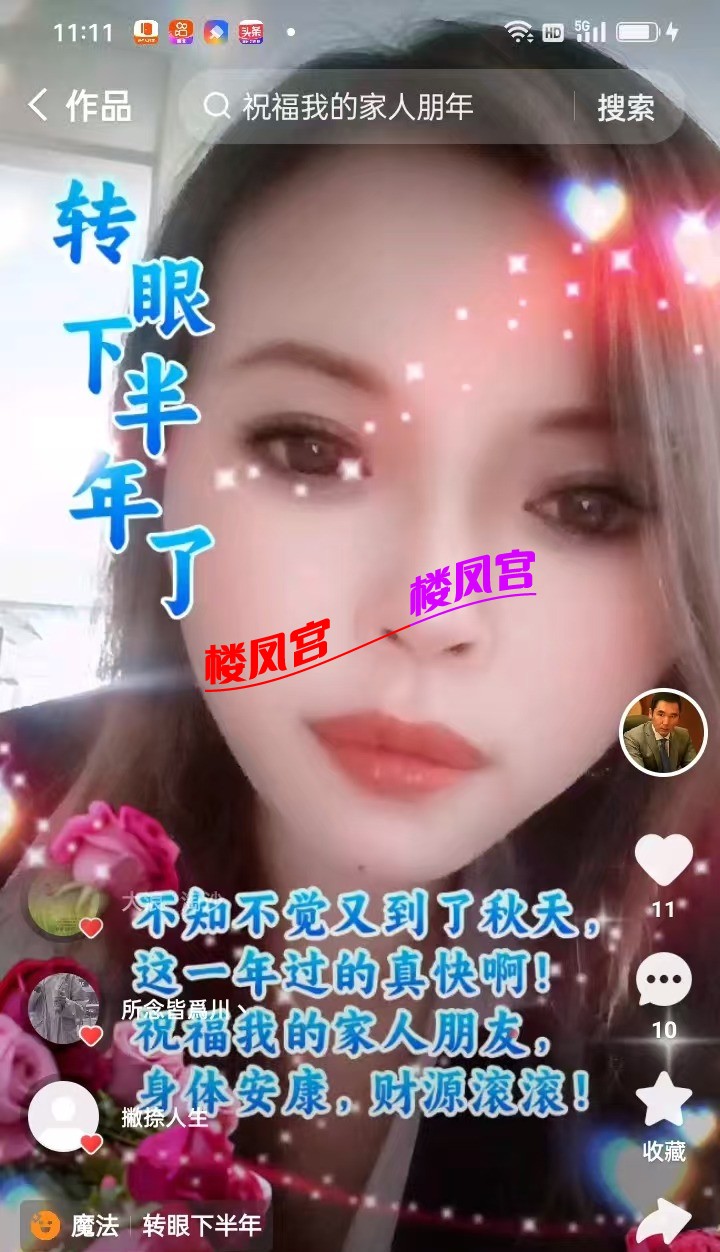
Task: Like this video with the heart icon
Action: coord(664,862)
